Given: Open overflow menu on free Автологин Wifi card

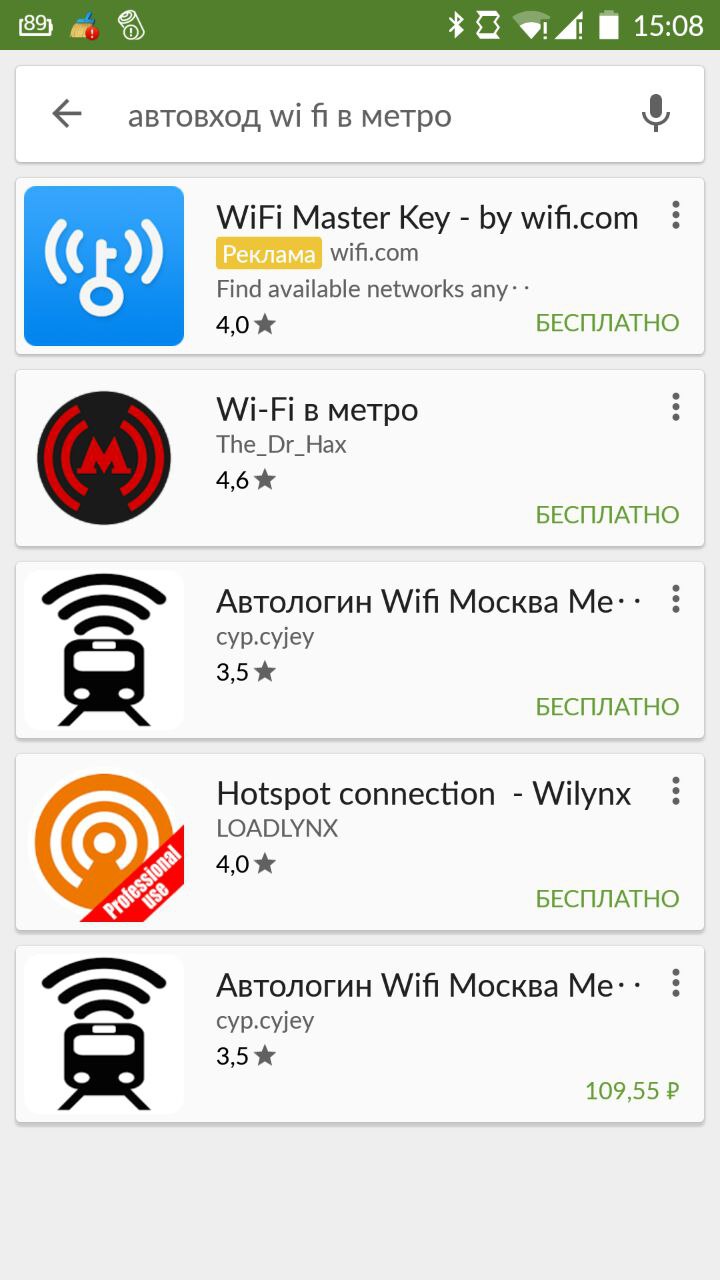Looking at the screenshot, I should pyautogui.click(x=676, y=599).
